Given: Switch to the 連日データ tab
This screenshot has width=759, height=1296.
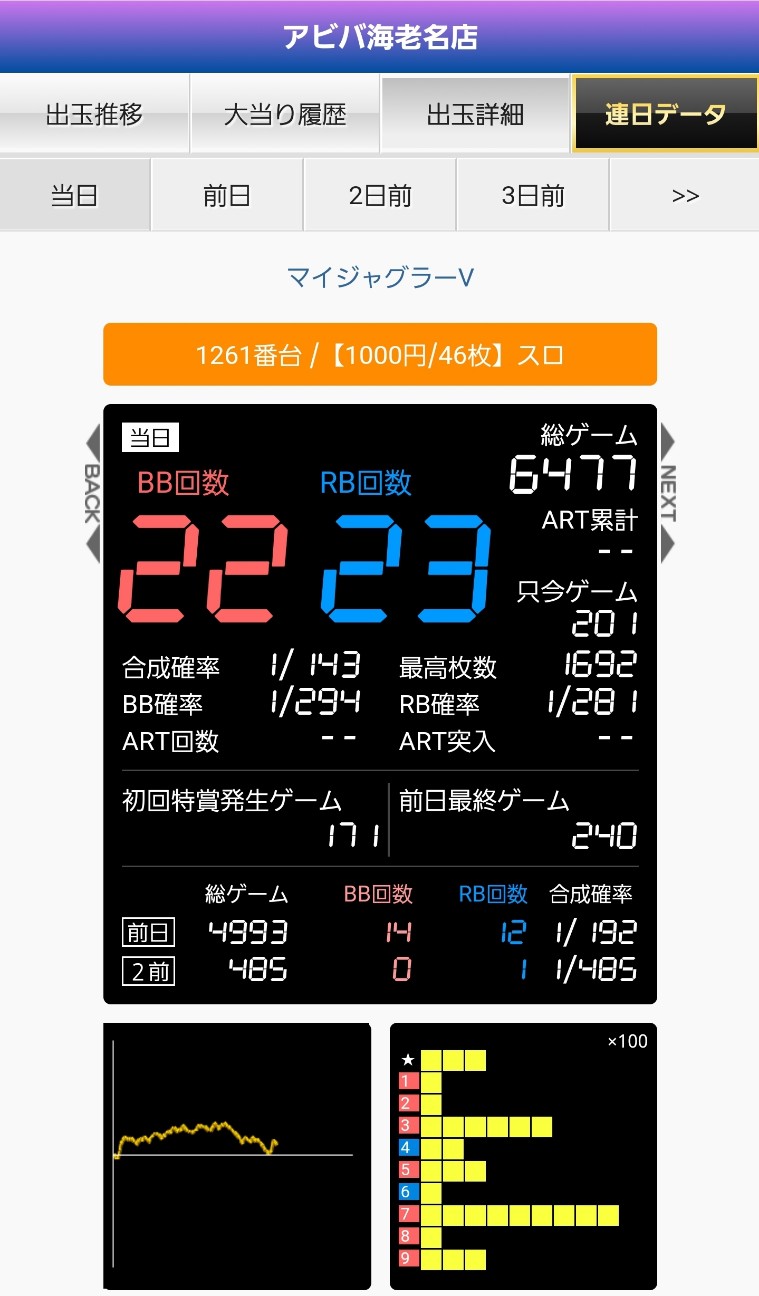Looking at the screenshot, I should point(664,113).
